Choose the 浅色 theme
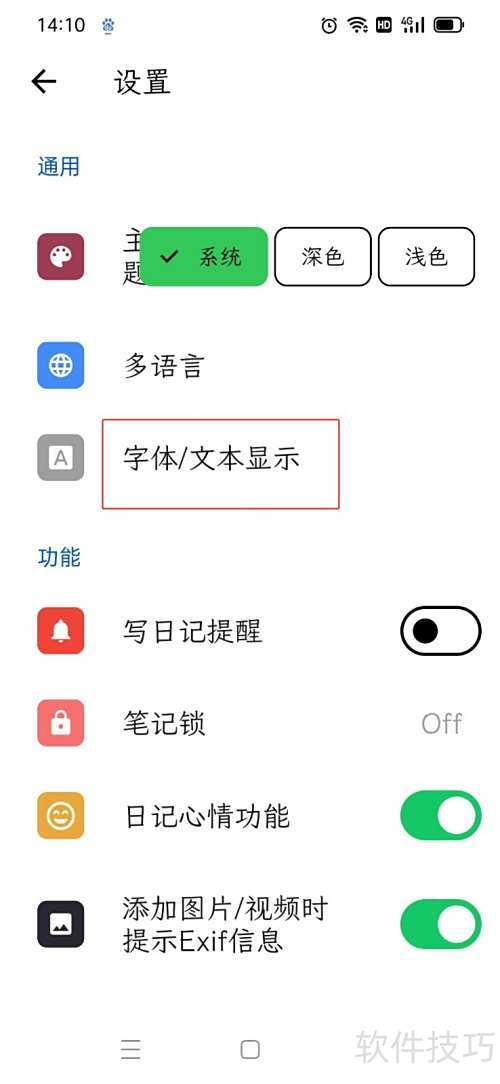The width and height of the screenshot is (500, 1084). pyautogui.click(x=427, y=256)
